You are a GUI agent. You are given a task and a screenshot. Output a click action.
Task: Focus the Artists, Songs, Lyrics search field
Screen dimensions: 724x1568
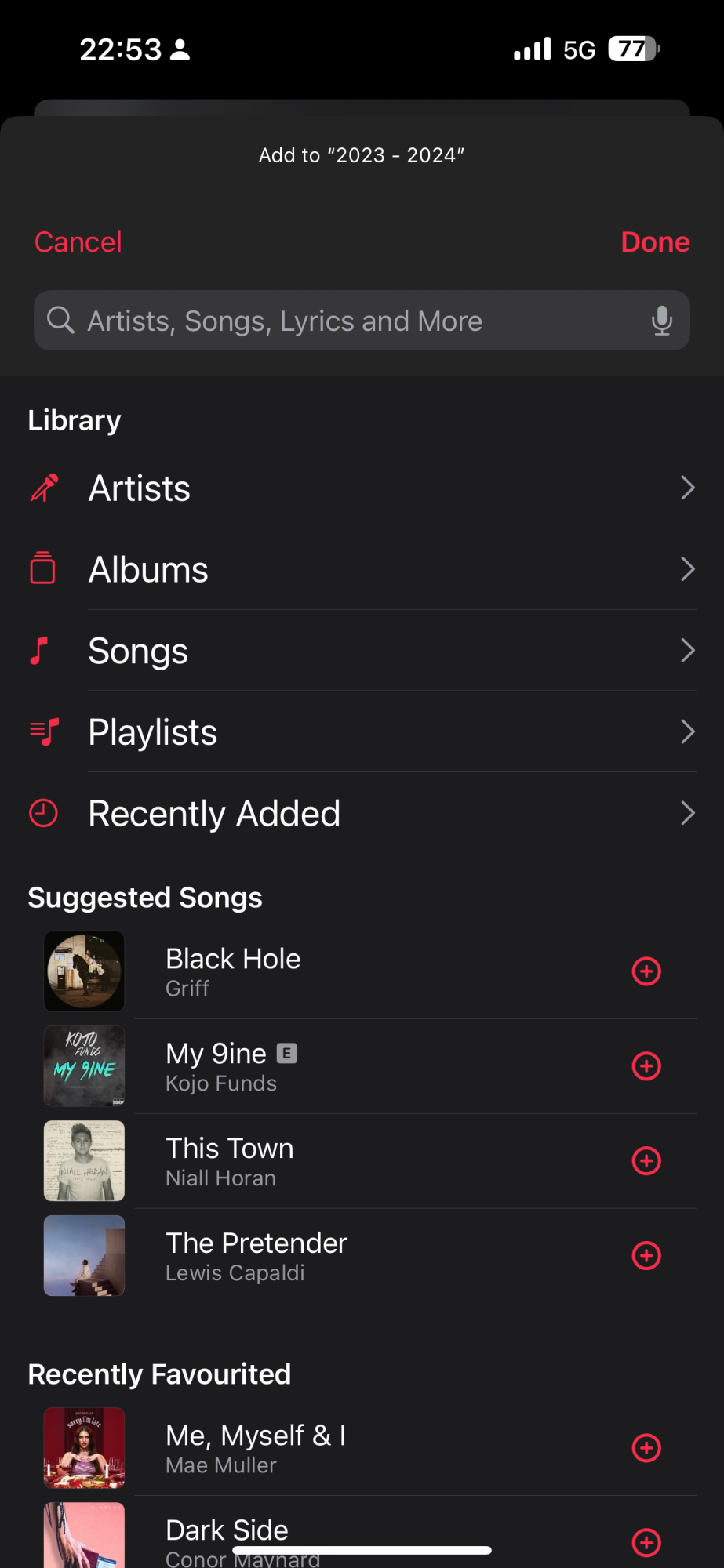click(345, 321)
